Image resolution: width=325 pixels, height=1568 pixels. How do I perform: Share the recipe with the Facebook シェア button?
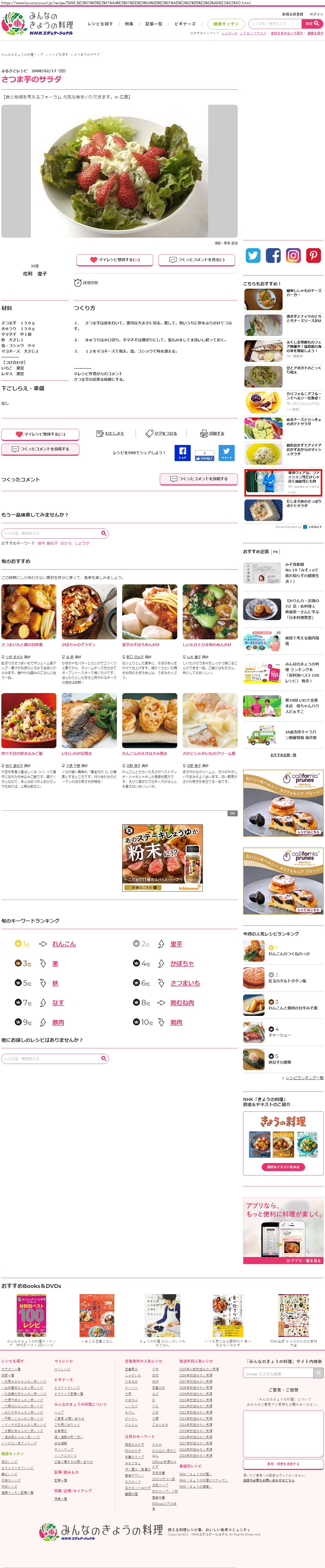pos(183,453)
